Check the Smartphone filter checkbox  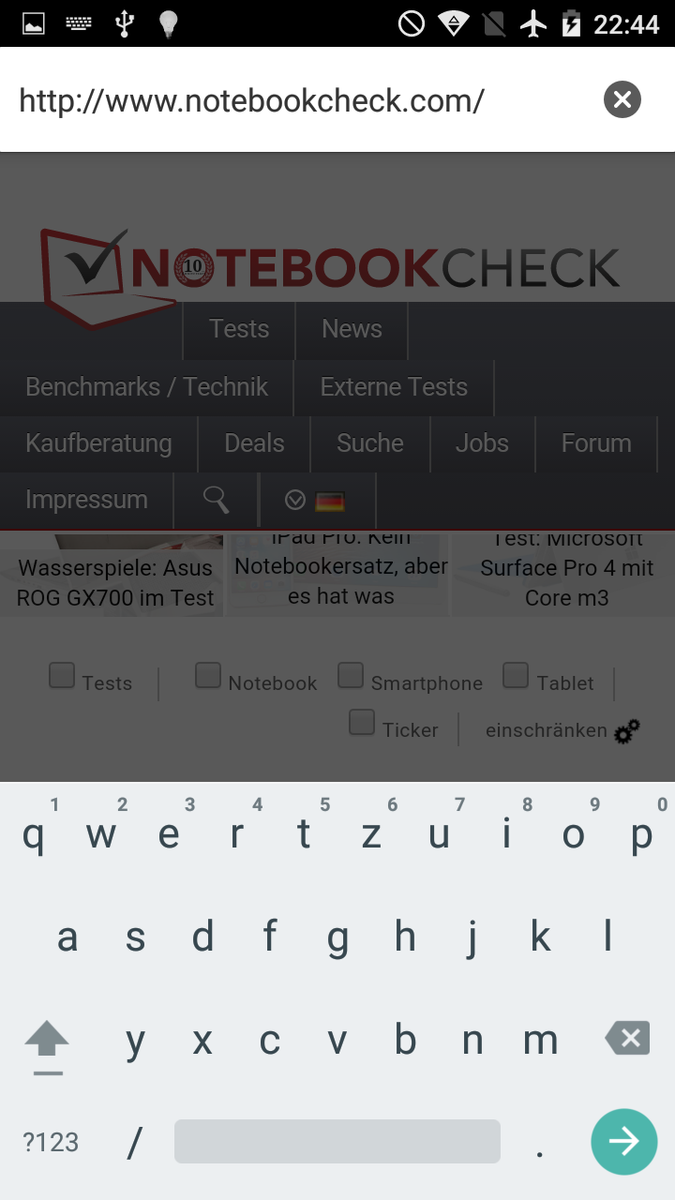[350, 676]
